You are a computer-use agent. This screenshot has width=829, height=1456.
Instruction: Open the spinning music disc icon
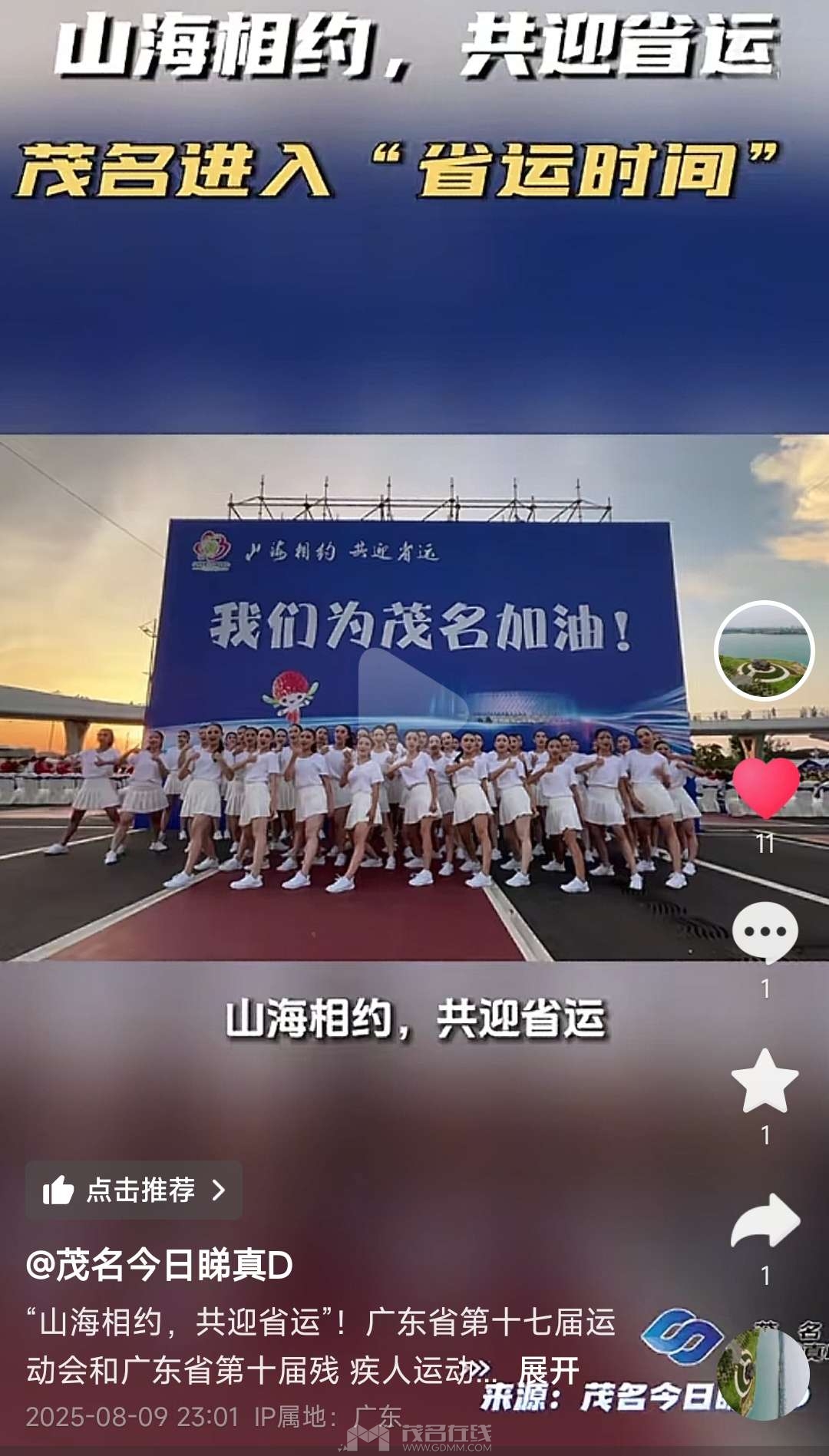pos(762,1375)
